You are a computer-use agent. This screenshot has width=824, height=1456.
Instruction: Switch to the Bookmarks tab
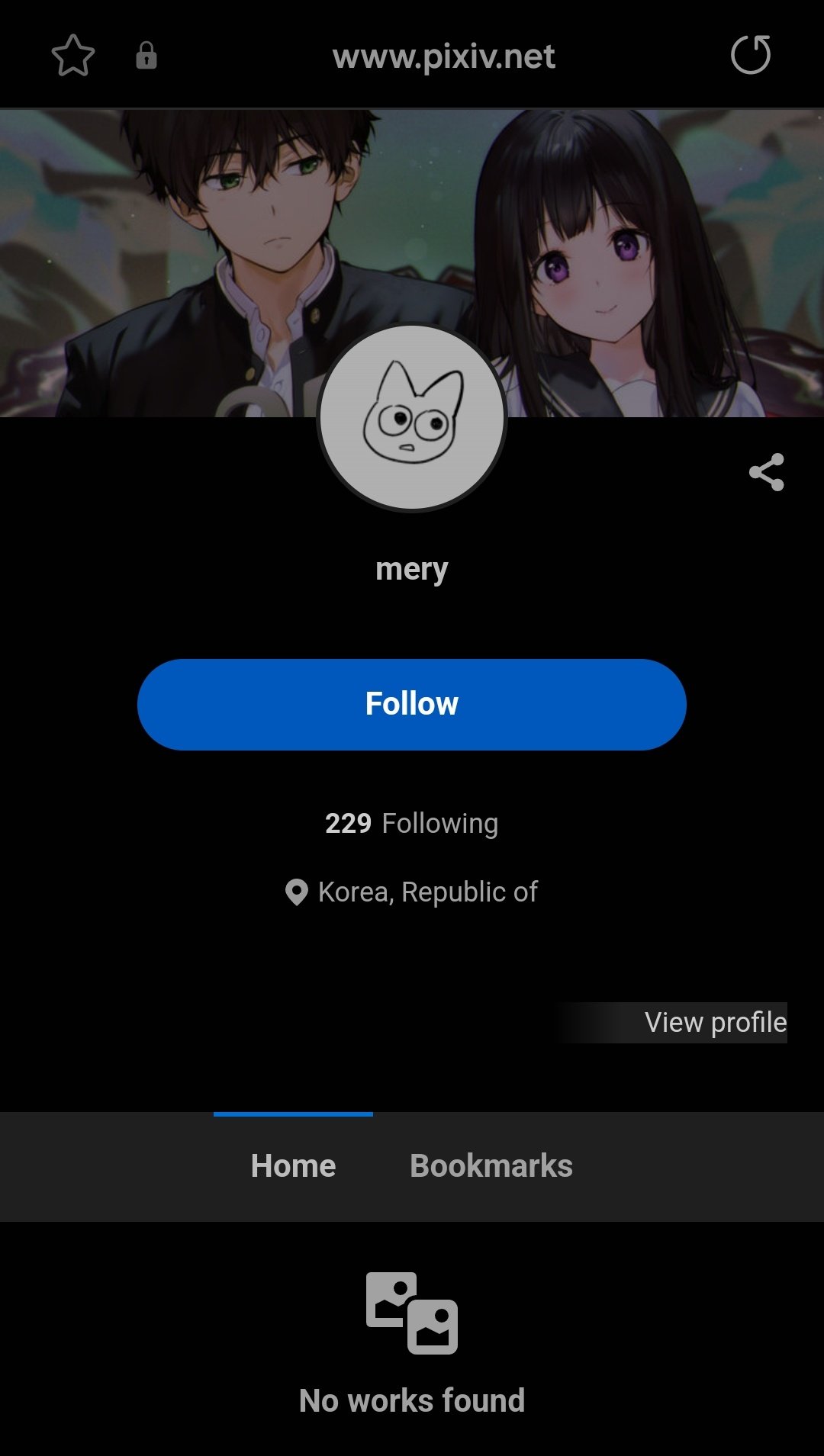point(491,1166)
